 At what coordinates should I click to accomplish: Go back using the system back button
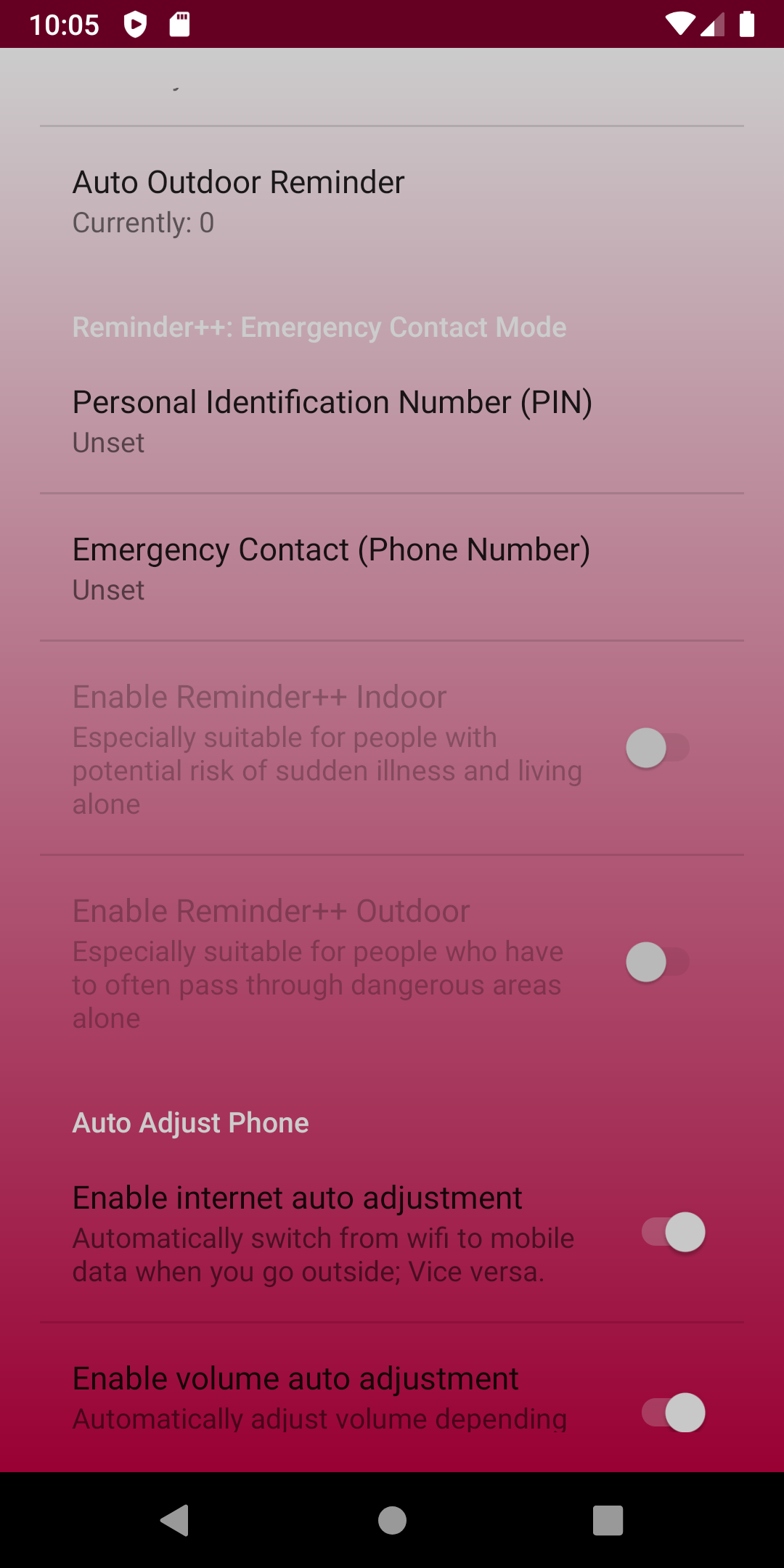pyautogui.click(x=175, y=1520)
